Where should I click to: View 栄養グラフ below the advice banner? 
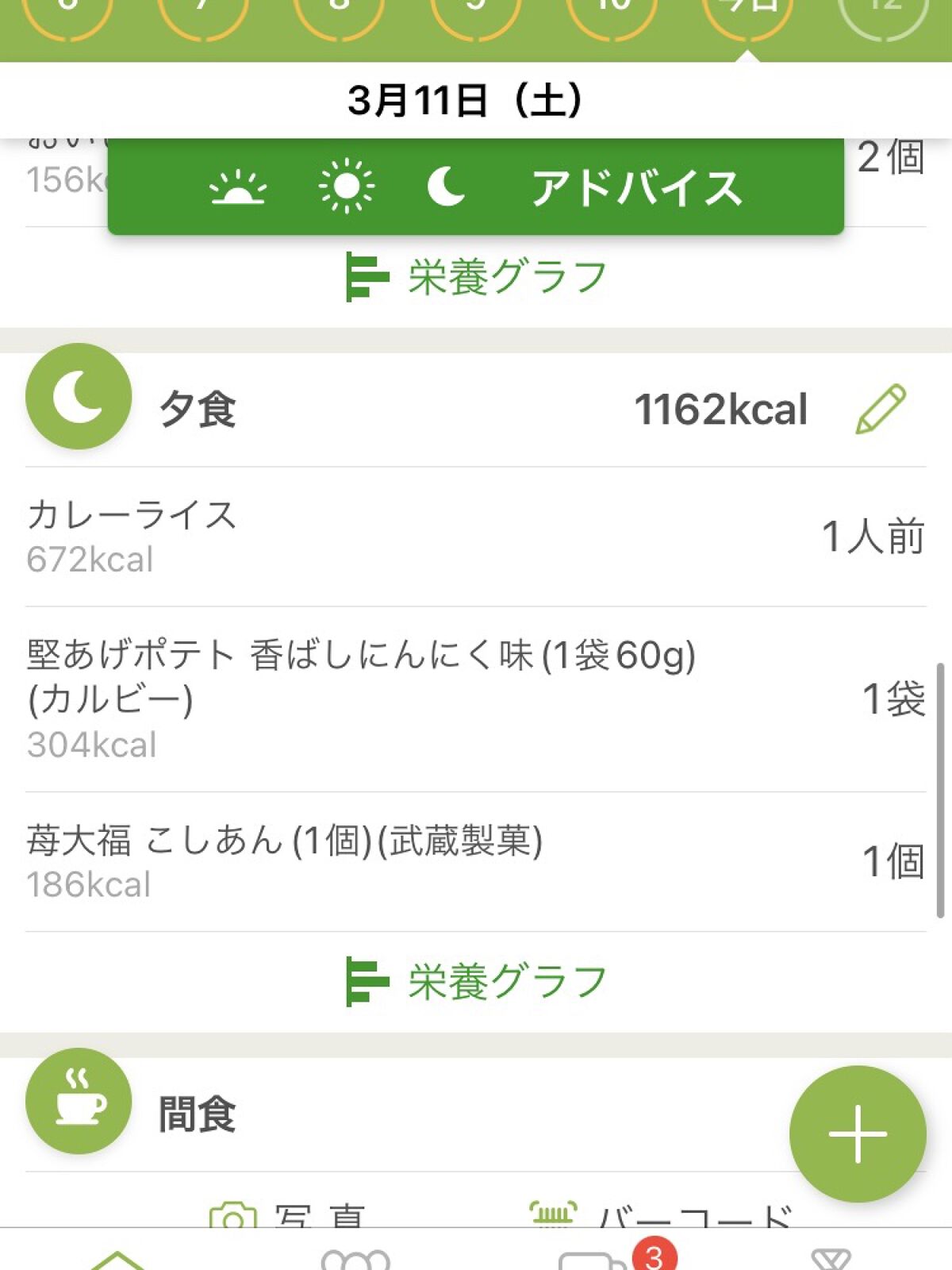tap(476, 278)
